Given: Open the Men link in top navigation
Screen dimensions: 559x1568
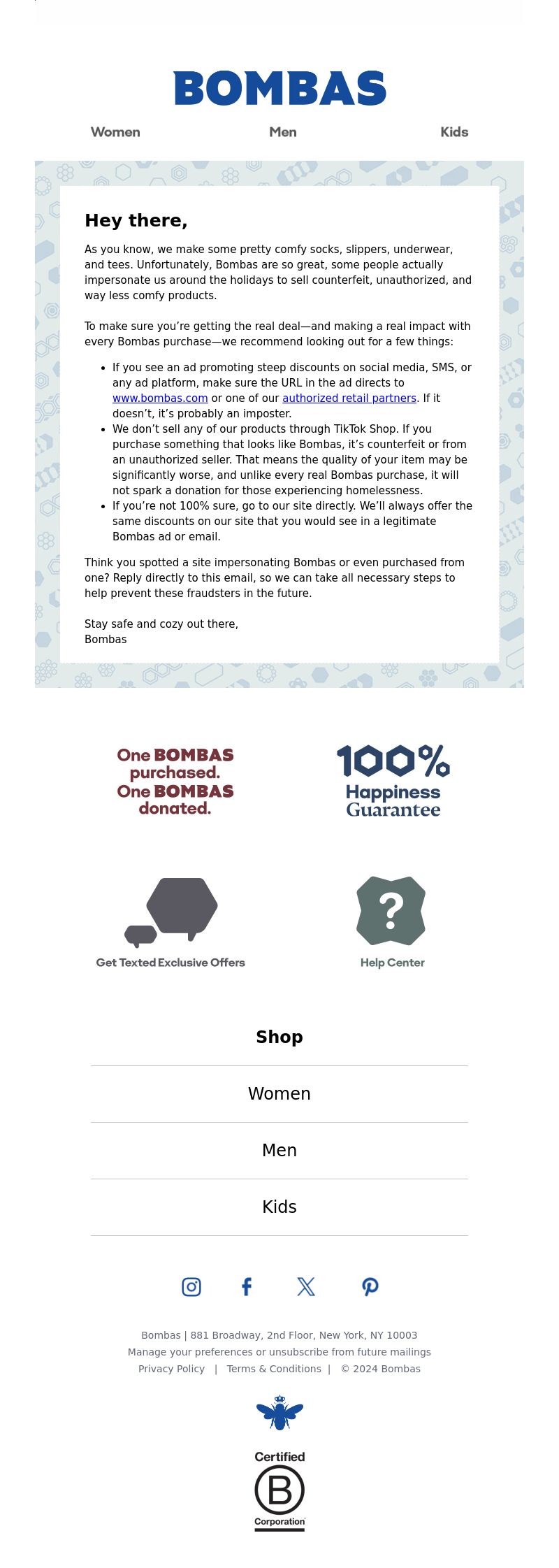Looking at the screenshot, I should pos(283,132).
